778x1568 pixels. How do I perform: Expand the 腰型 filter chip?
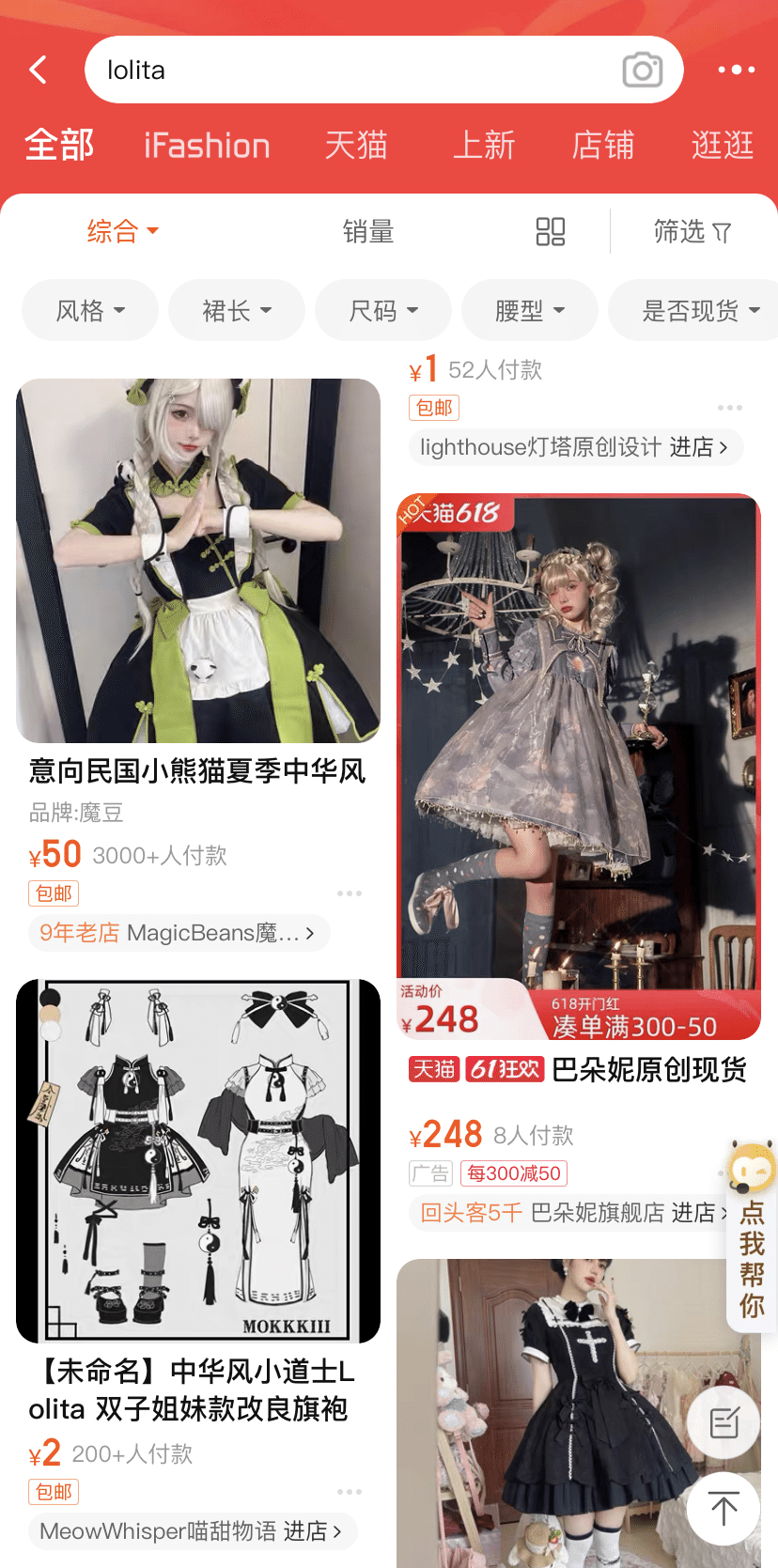pyautogui.click(x=530, y=310)
